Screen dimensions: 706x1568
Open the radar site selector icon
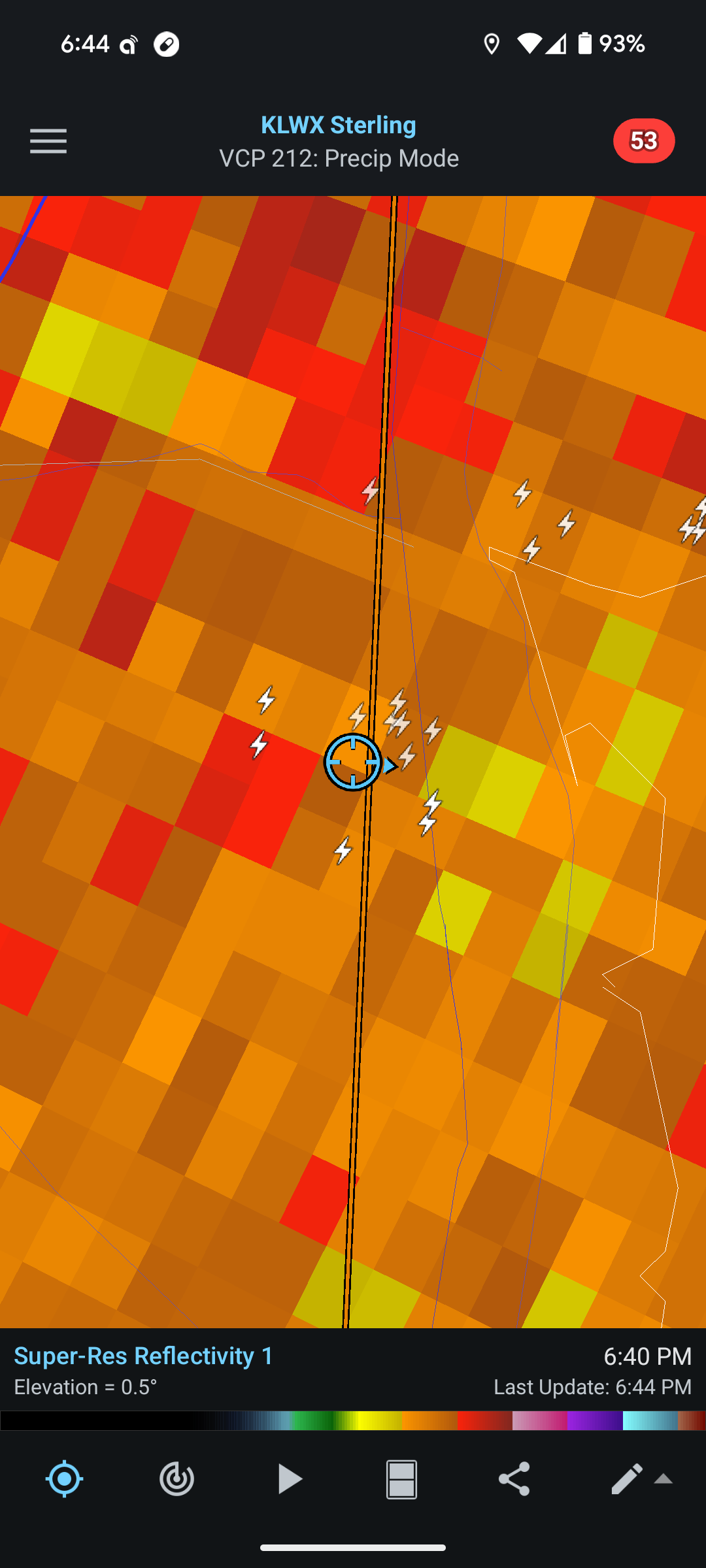(x=176, y=1478)
